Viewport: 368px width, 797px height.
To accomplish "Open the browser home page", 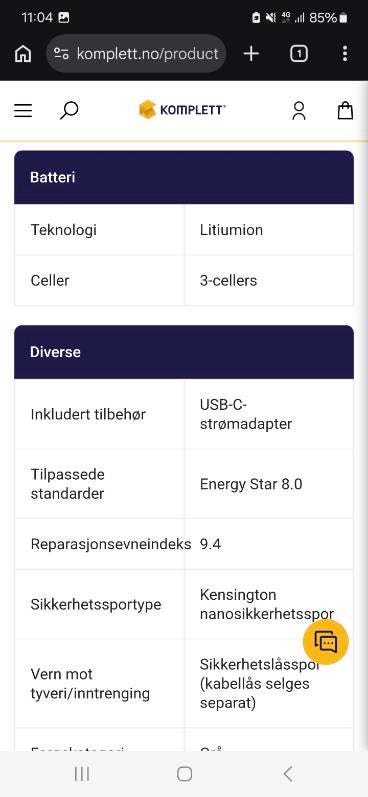I will click(x=23, y=53).
